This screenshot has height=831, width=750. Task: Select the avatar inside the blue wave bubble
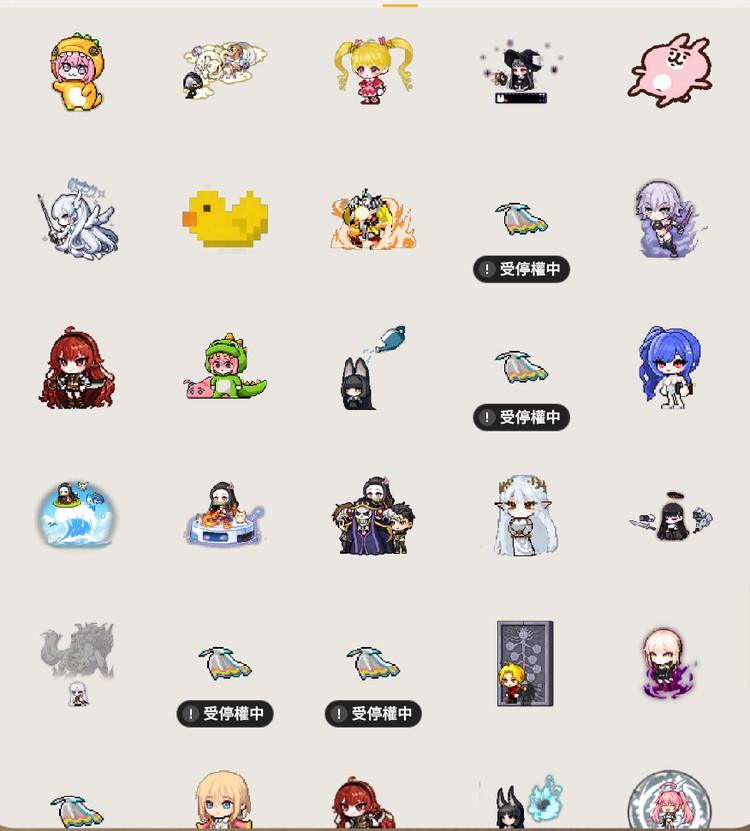[77, 515]
